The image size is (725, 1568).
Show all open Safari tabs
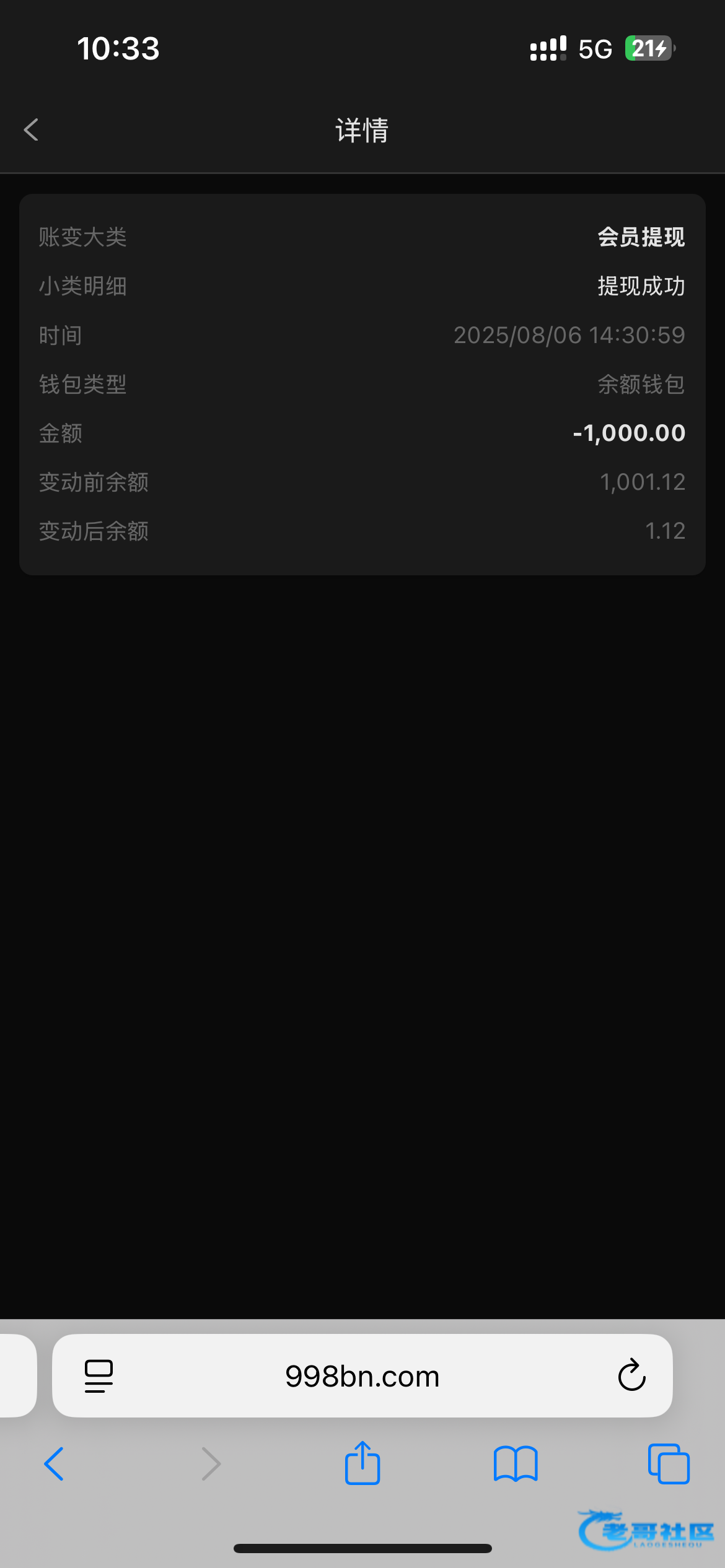coord(668,1464)
